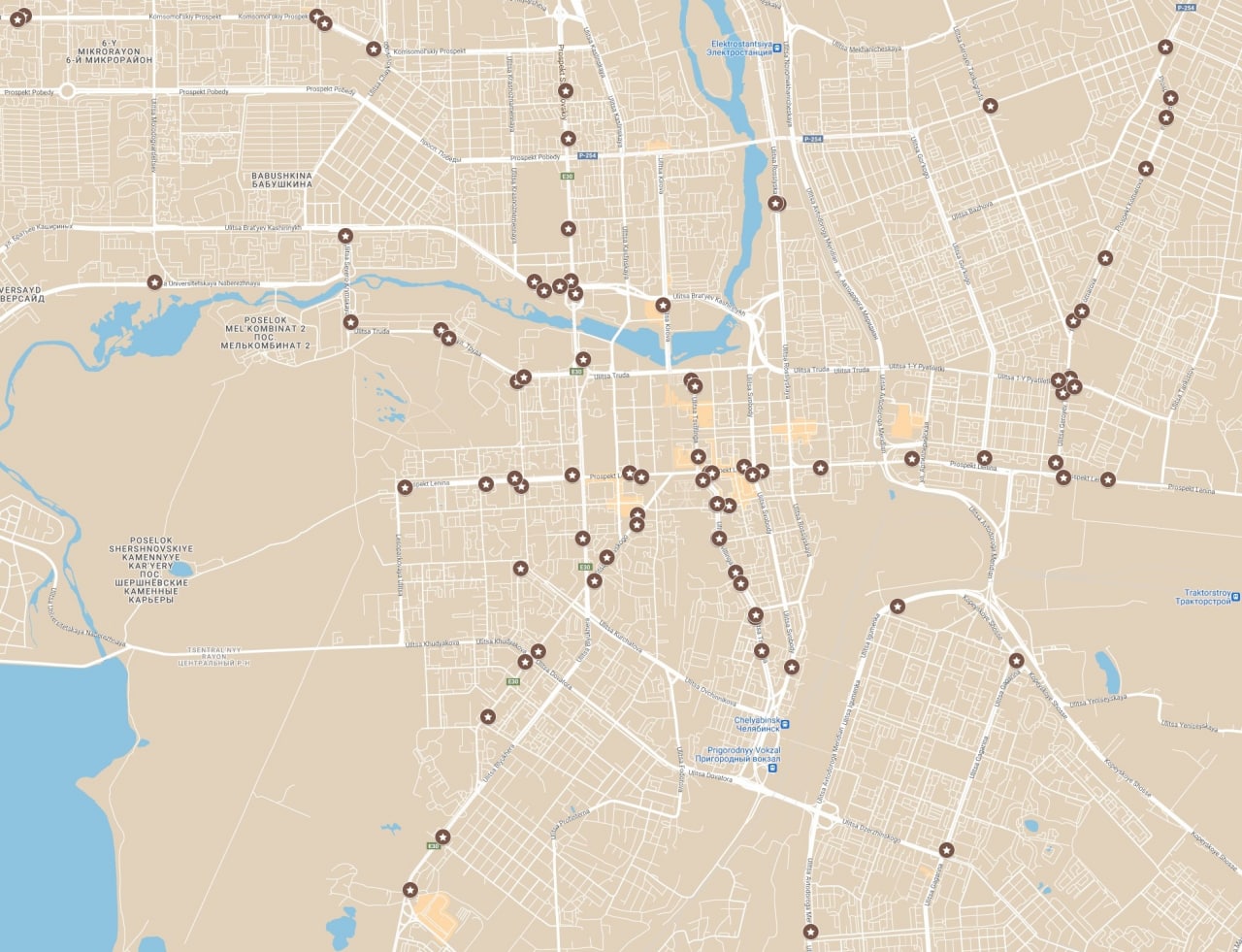Select the star marker on Kopeyskoye Shosse
1242x952 pixels.
pyautogui.click(x=1016, y=660)
